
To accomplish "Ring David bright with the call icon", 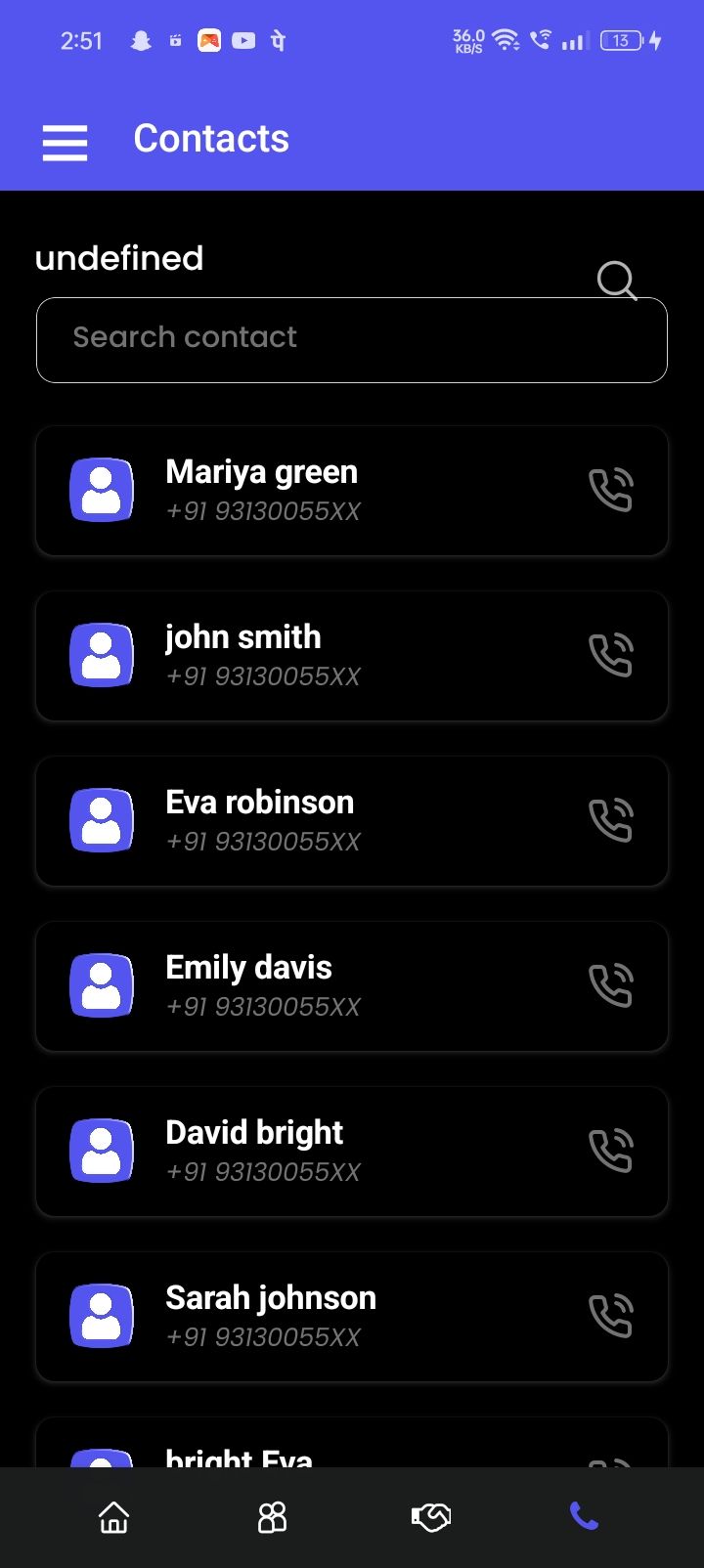I will click(611, 1151).
